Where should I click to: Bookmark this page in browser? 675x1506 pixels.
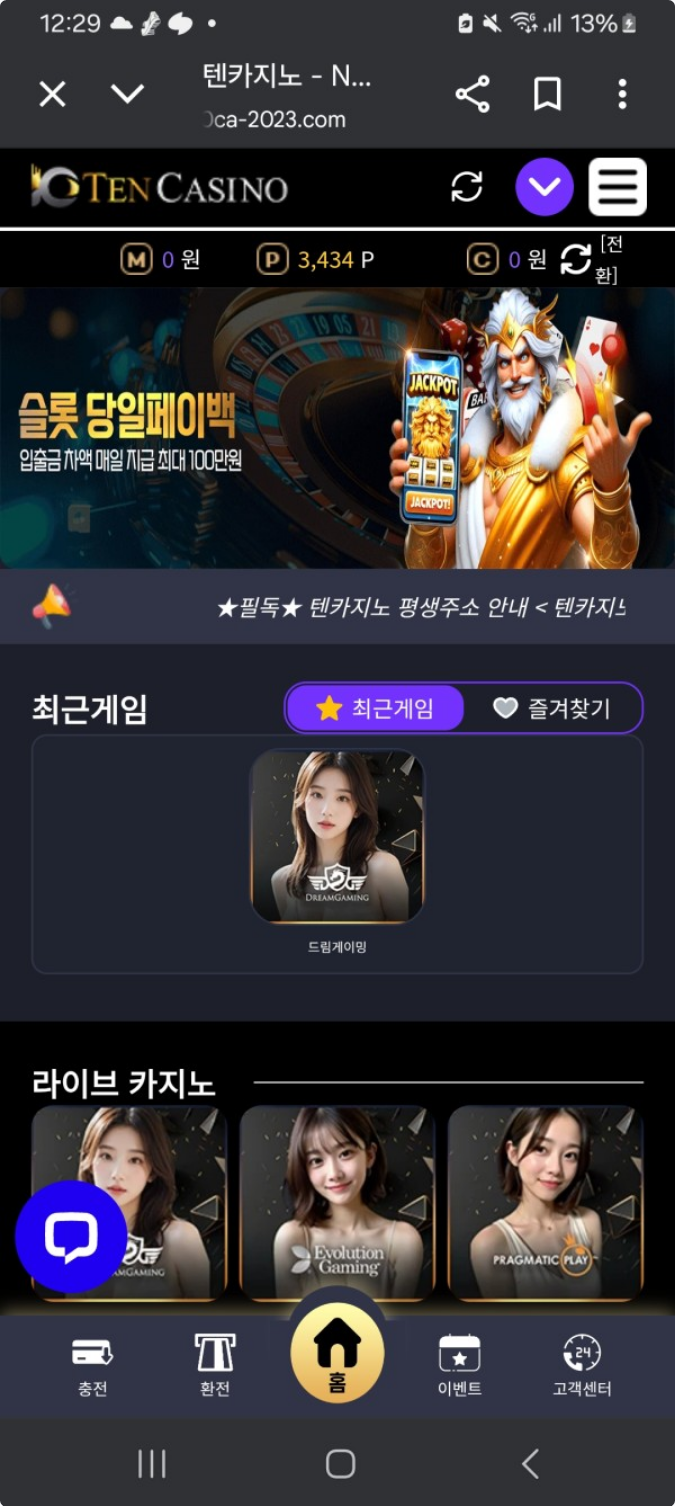click(547, 95)
